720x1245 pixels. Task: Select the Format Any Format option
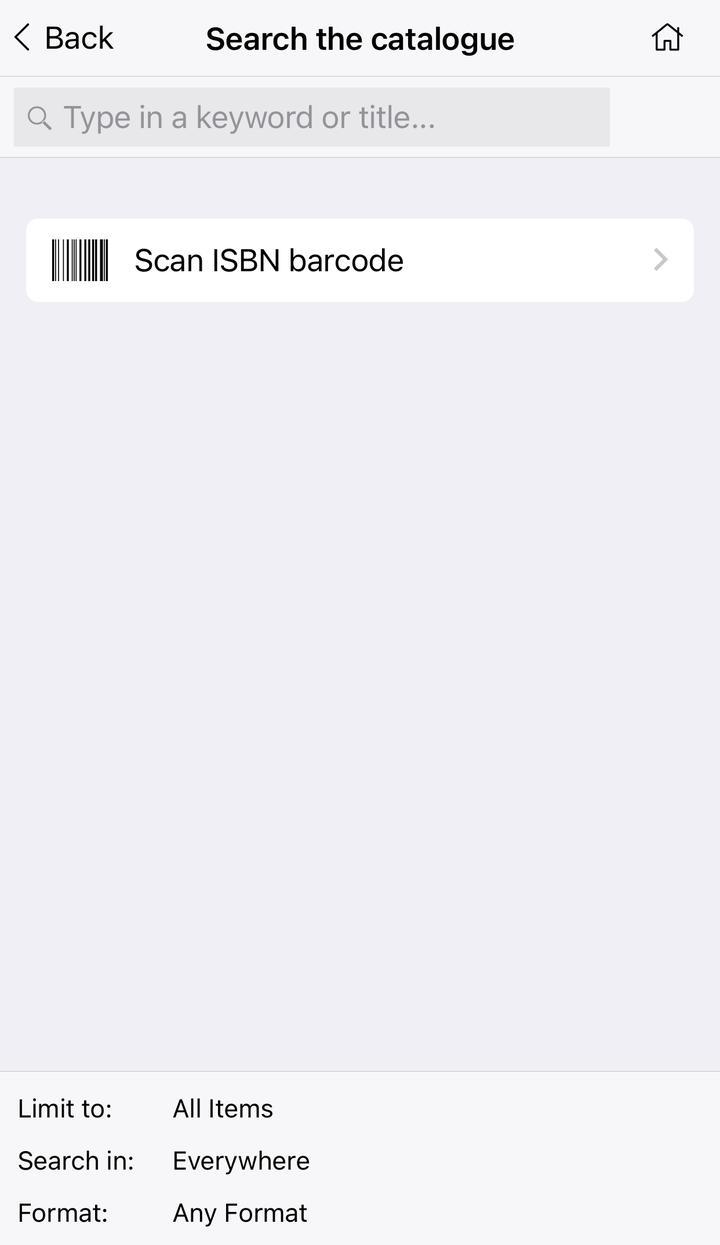click(x=239, y=1213)
